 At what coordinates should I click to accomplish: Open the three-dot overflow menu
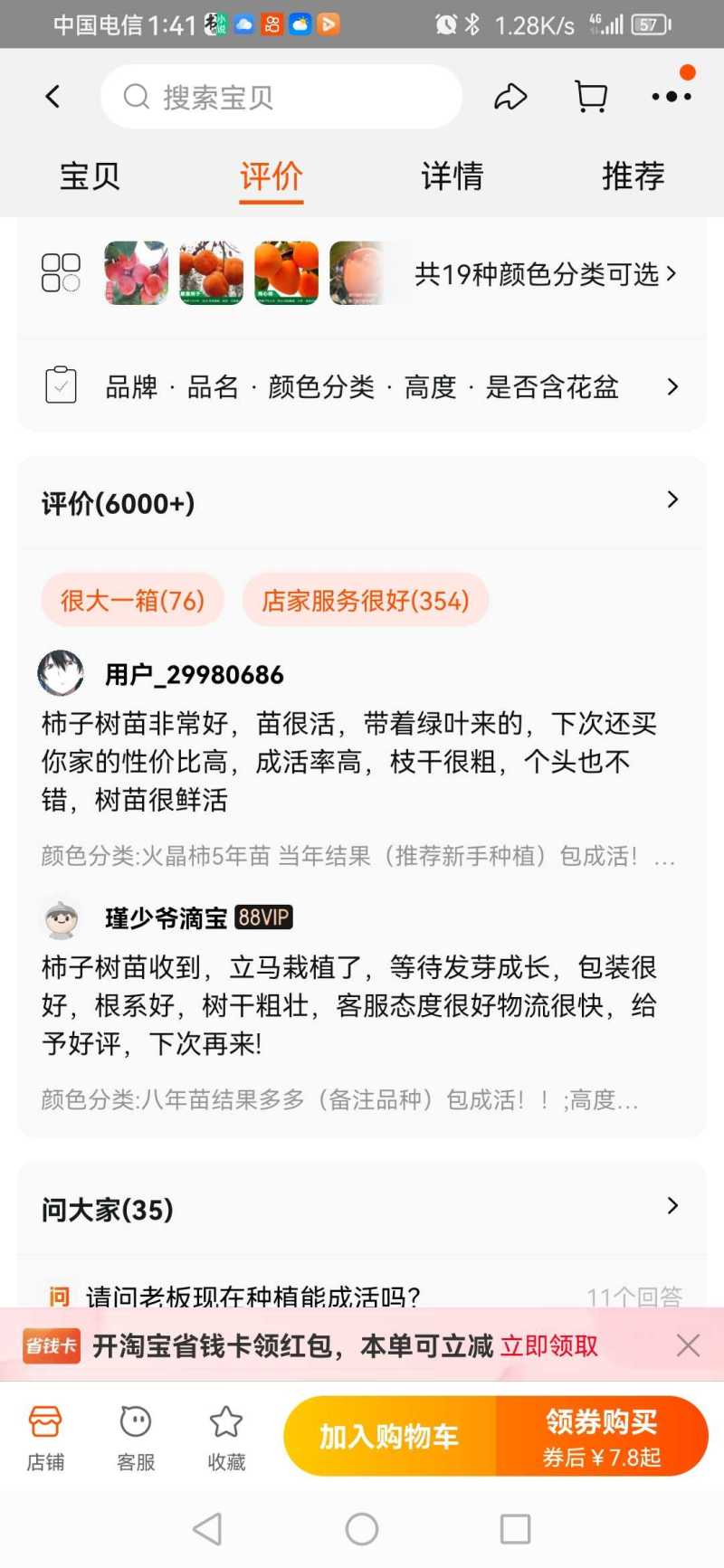tap(672, 97)
